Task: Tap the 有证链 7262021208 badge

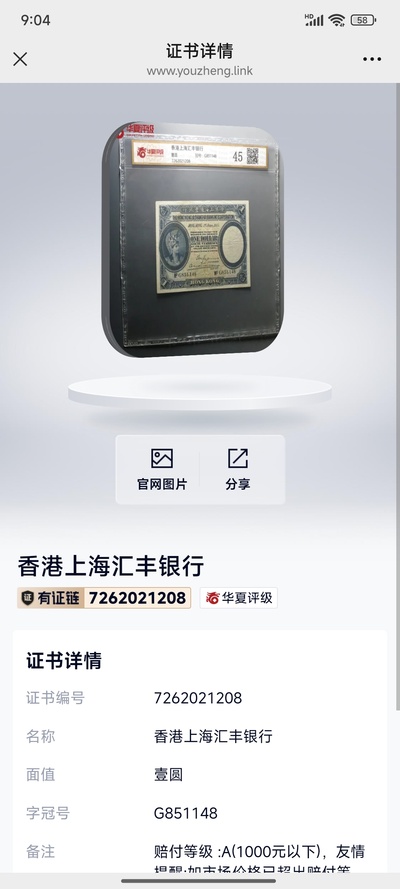Action: tap(104, 598)
